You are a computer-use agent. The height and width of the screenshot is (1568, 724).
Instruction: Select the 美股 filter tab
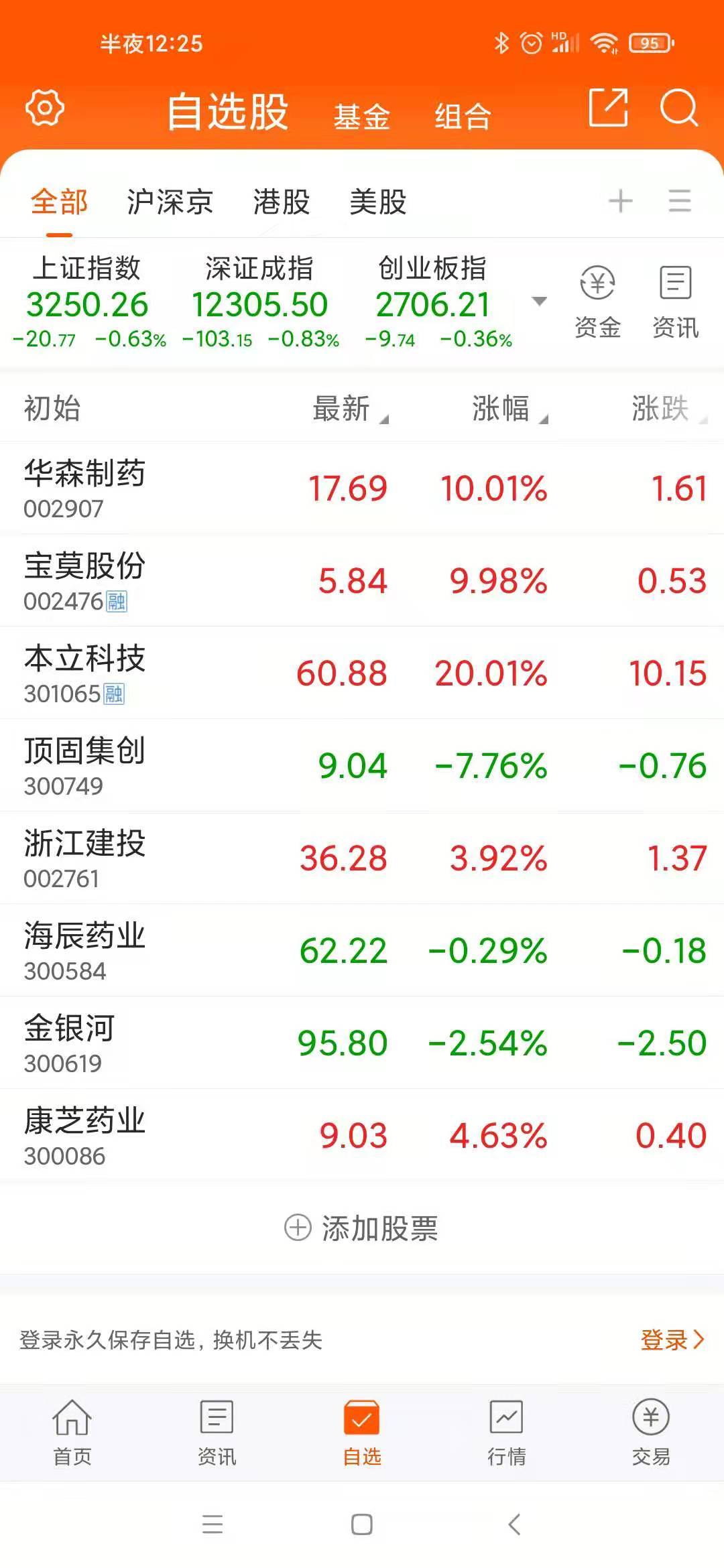(x=378, y=202)
